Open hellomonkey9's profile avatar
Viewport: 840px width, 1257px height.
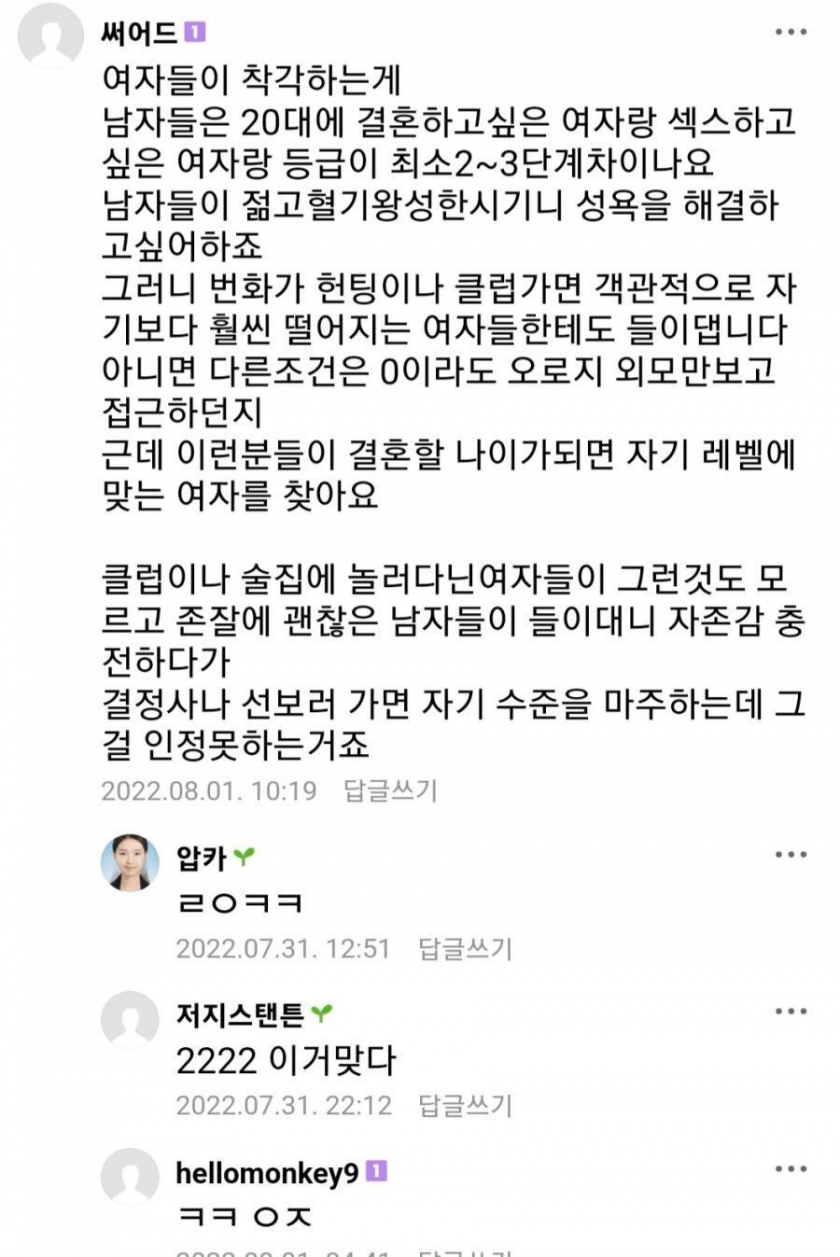(130, 1176)
